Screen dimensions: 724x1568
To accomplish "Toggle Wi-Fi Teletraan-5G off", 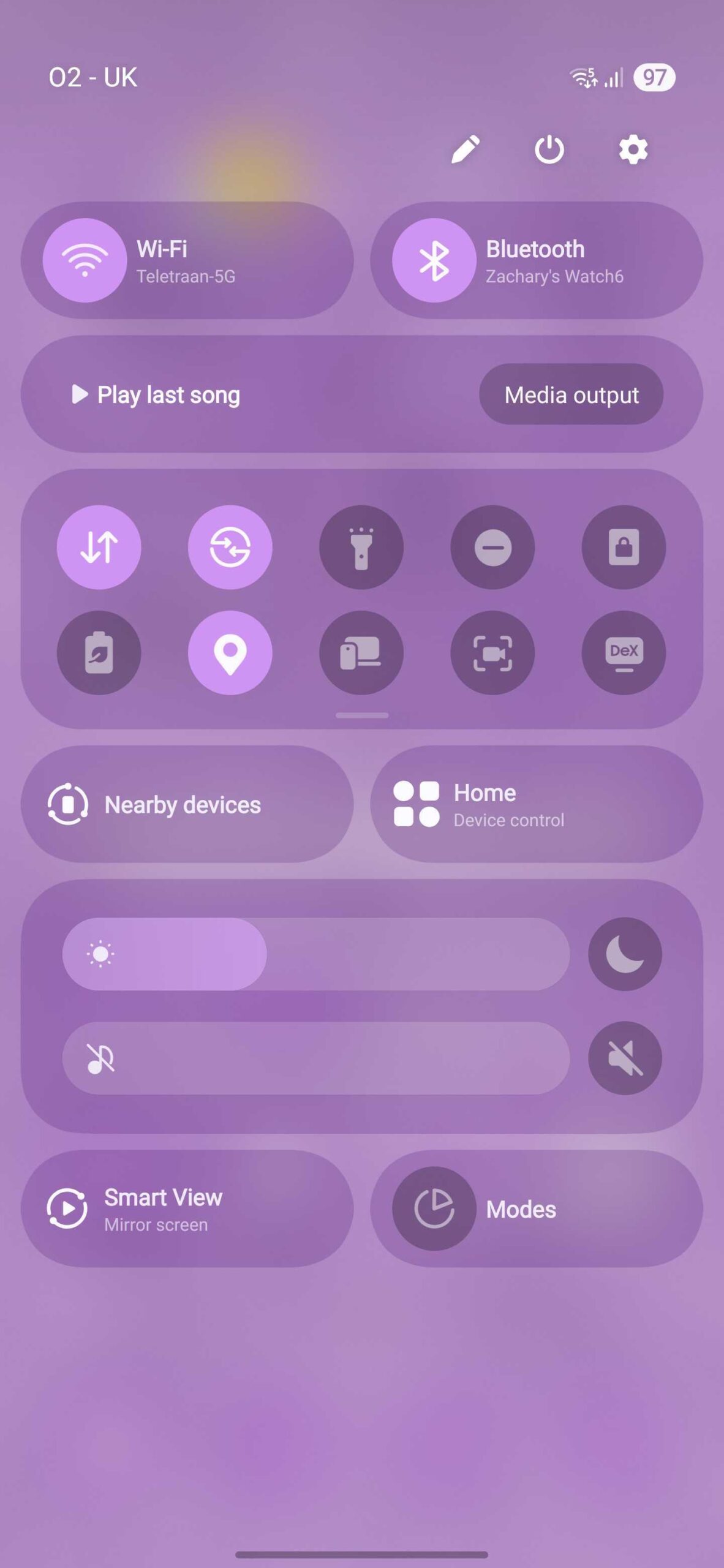I will [85, 260].
